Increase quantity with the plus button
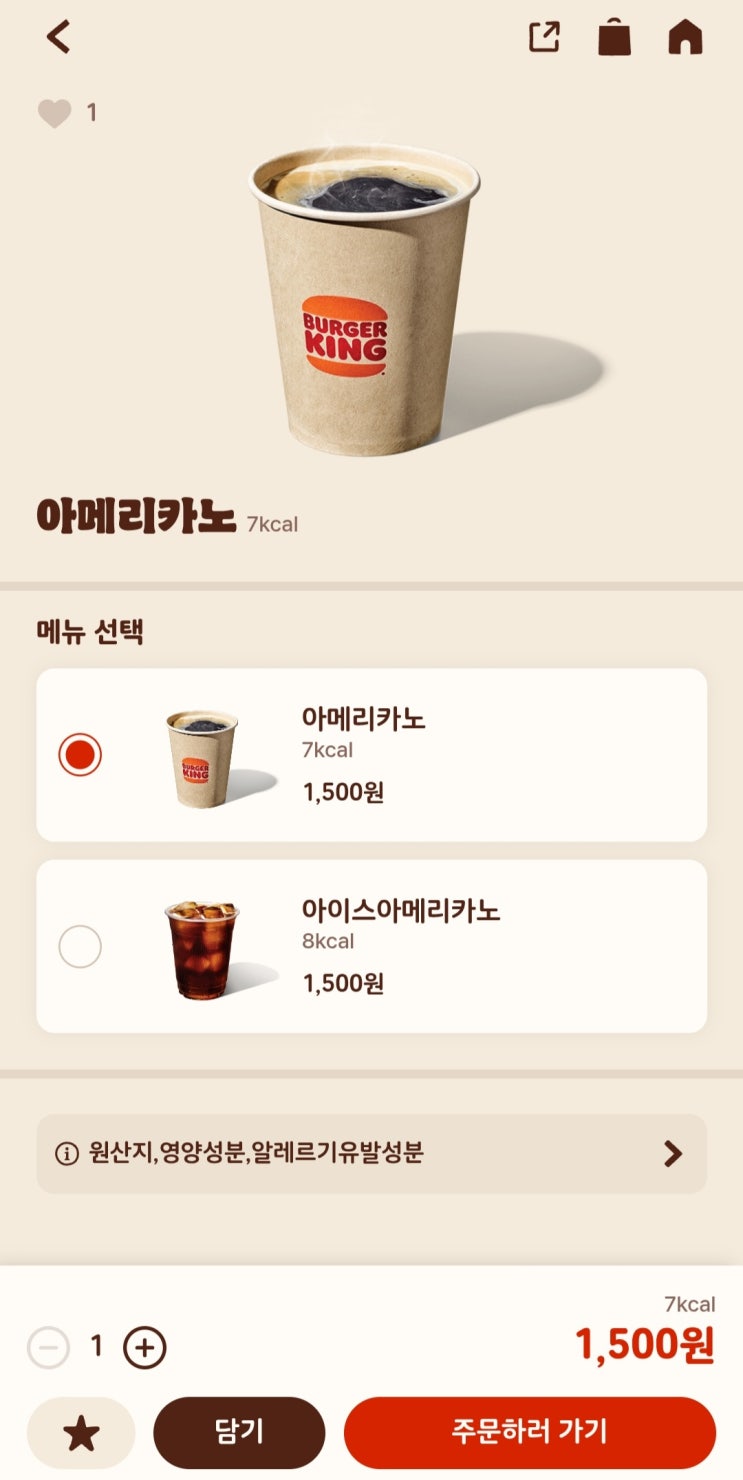This screenshot has width=743, height=1480. coord(145,1347)
